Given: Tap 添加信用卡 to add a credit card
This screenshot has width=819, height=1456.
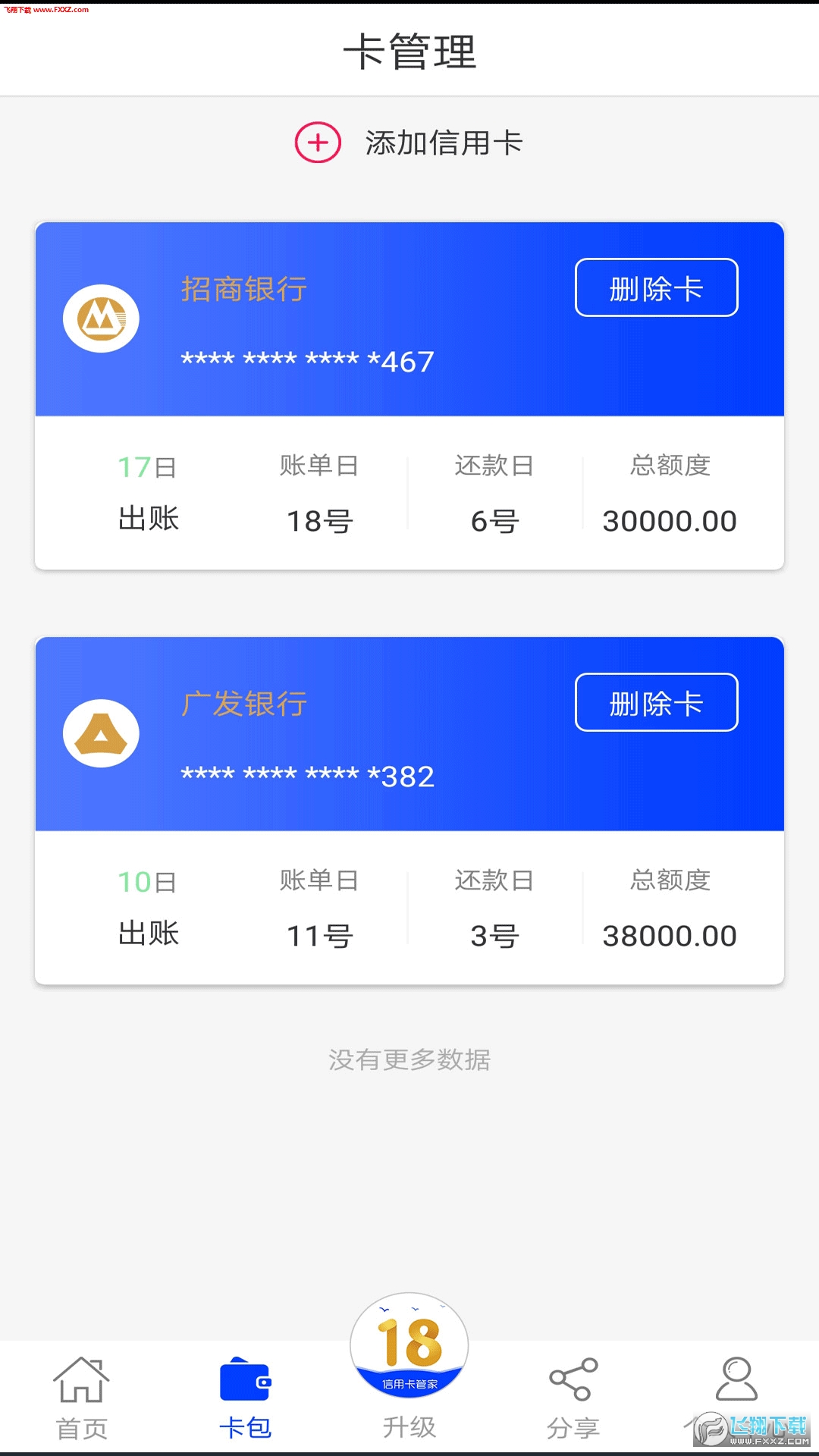Looking at the screenshot, I should pos(409,143).
